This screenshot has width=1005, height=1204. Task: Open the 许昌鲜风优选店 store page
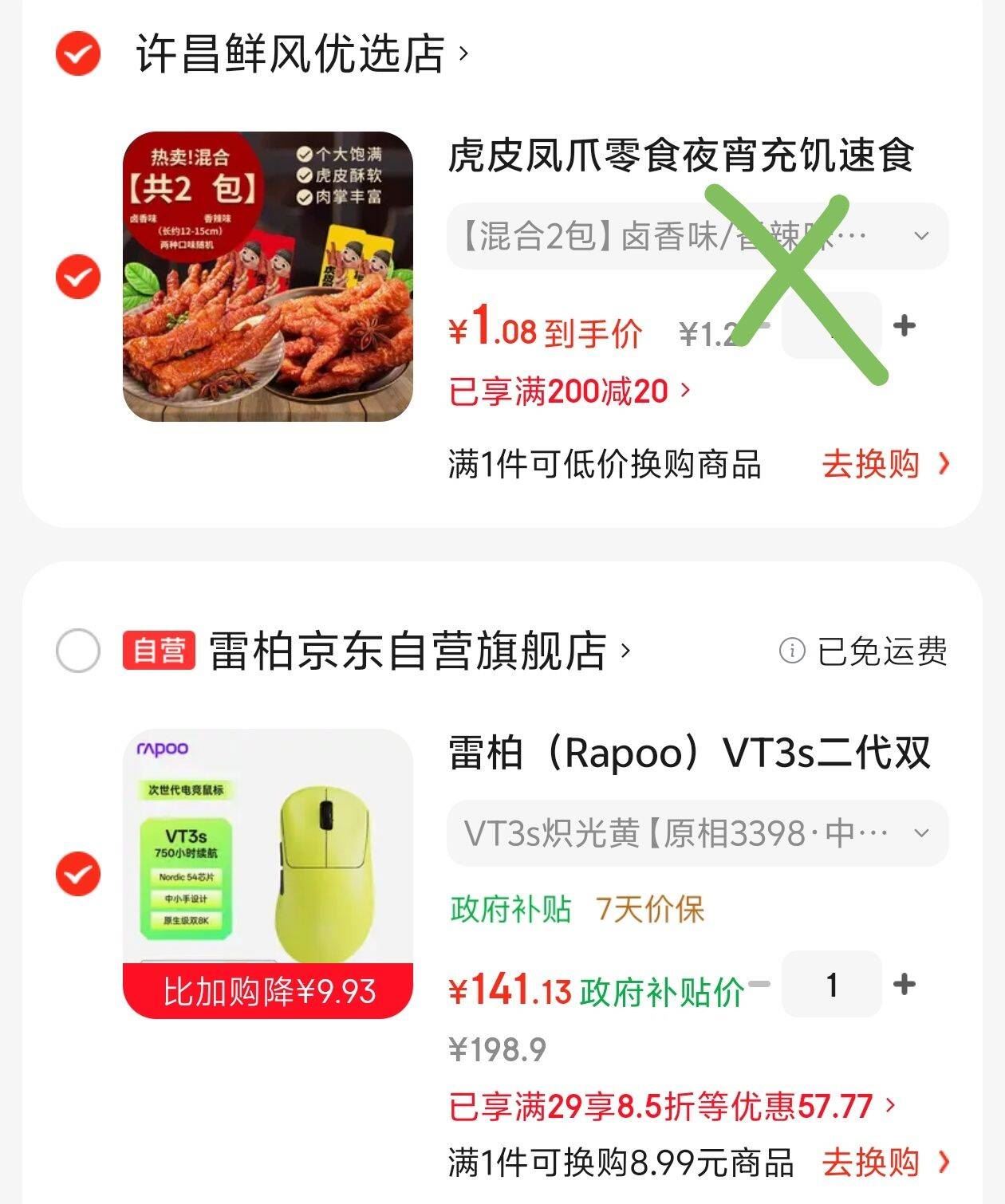(x=301, y=54)
